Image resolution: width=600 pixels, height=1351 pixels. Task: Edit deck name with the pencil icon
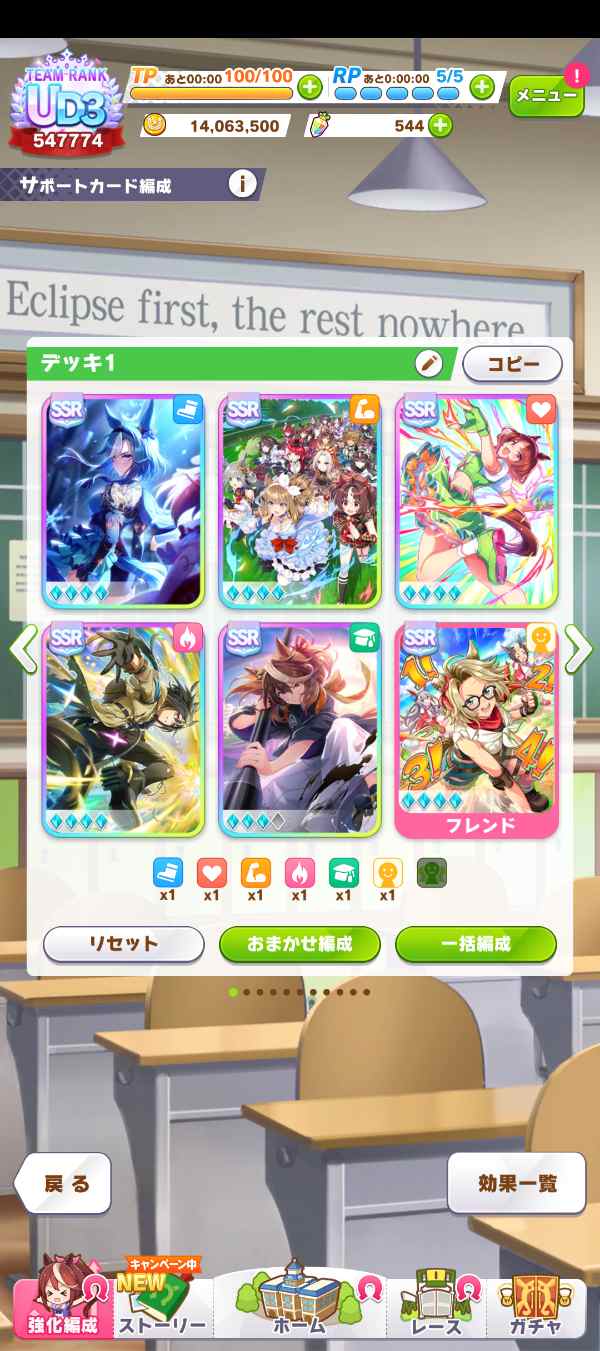[429, 363]
